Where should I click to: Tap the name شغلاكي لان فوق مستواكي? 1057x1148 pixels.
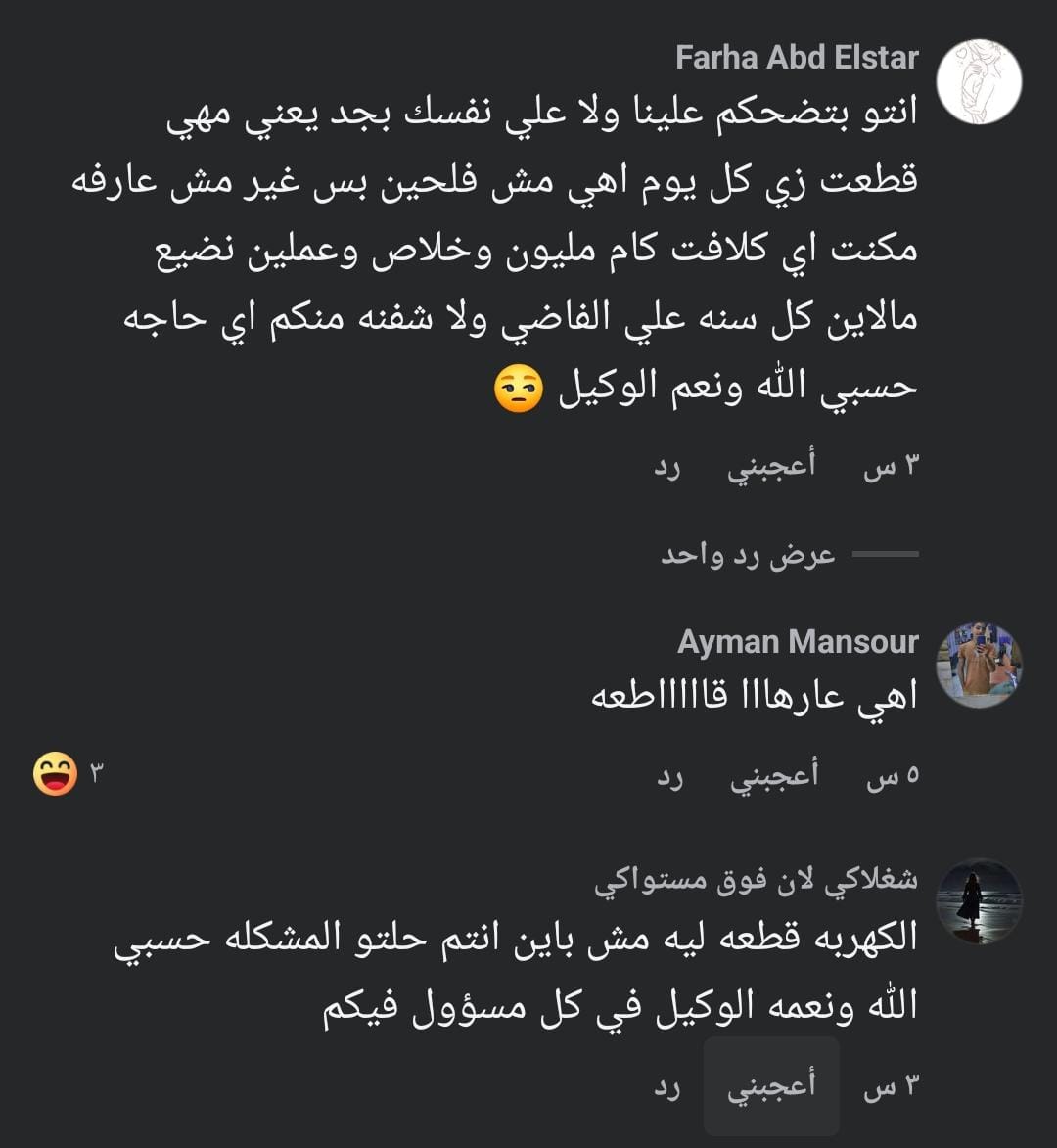click(x=756, y=879)
